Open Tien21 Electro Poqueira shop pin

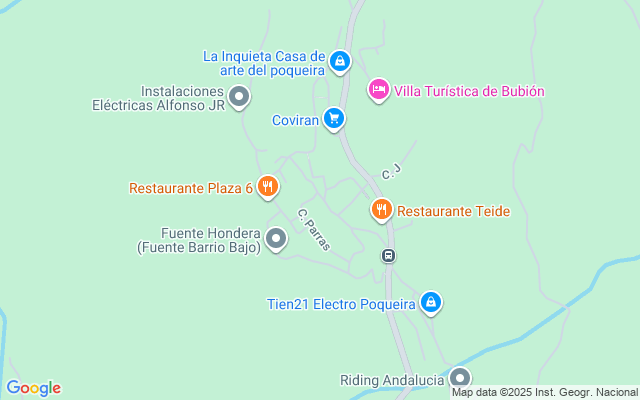point(430,302)
